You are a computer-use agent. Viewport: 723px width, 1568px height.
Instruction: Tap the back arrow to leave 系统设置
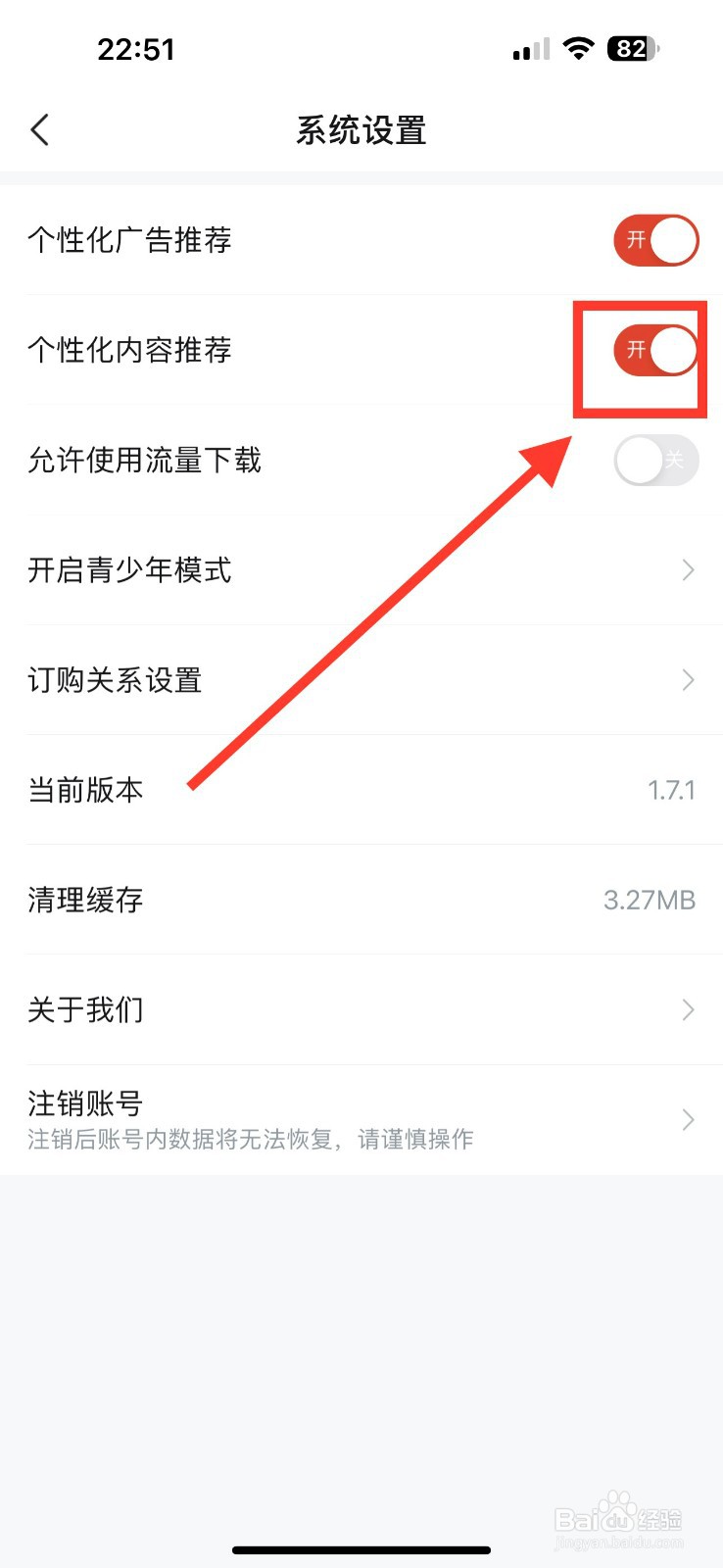39,128
